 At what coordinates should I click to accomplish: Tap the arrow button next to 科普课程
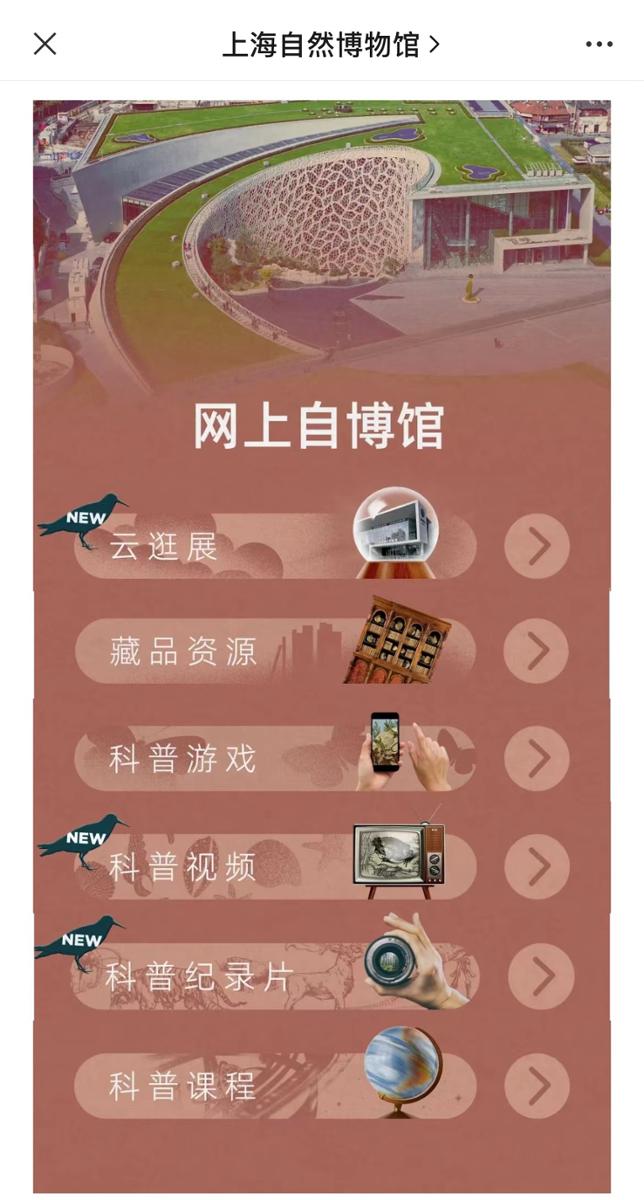pos(537,1085)
